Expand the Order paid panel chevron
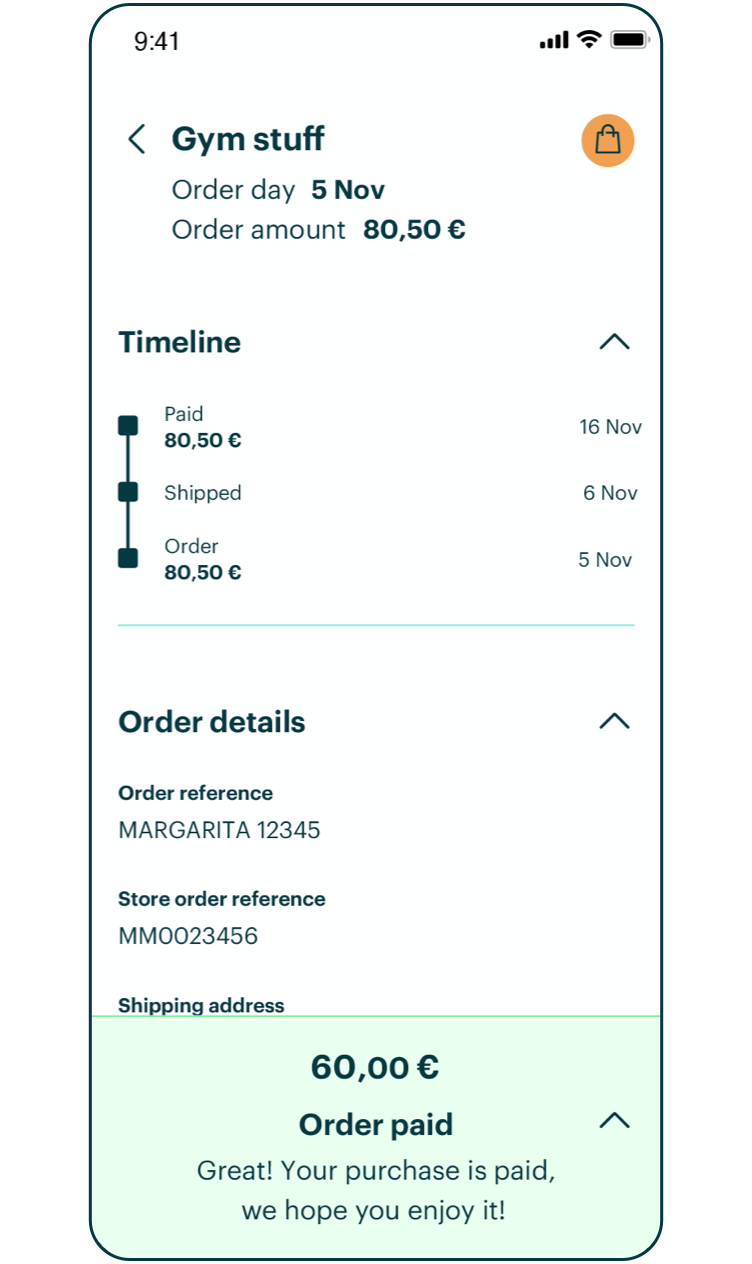 614,1121
